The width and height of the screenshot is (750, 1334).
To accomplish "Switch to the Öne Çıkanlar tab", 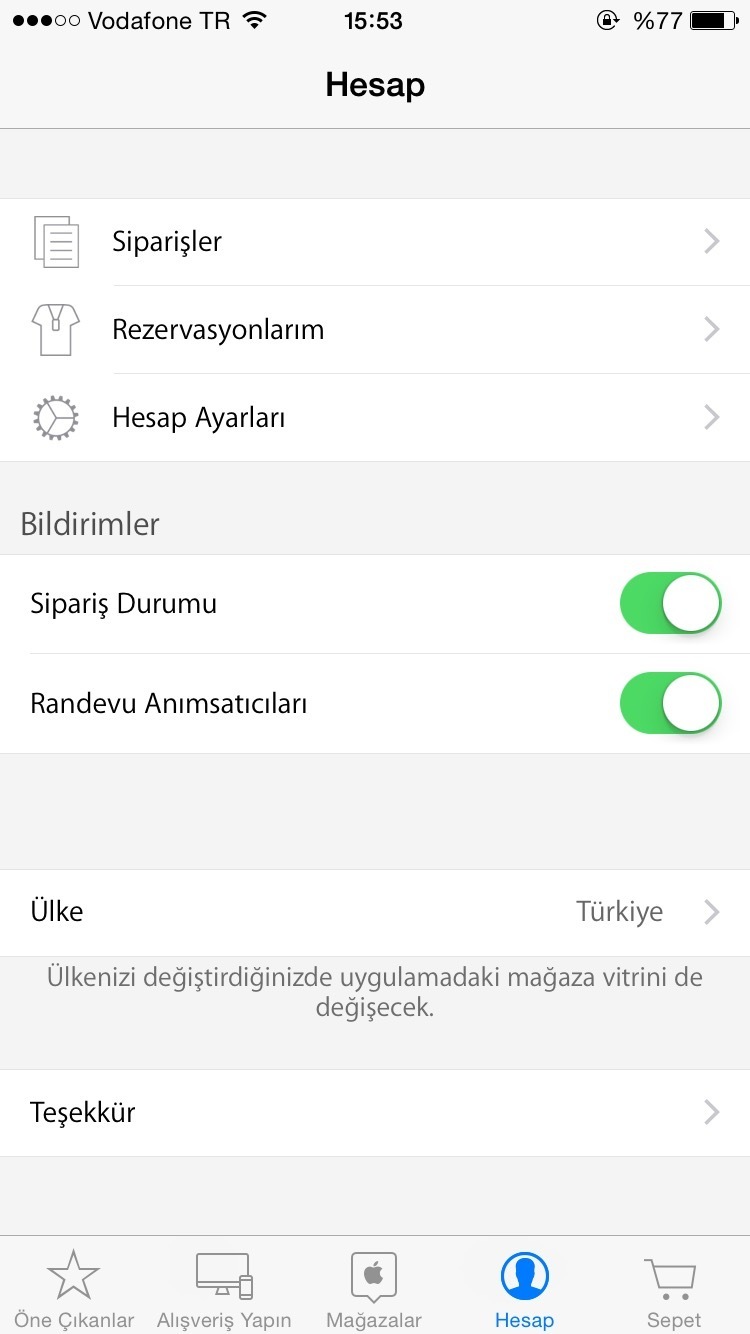I will (x=74, y=1290).
